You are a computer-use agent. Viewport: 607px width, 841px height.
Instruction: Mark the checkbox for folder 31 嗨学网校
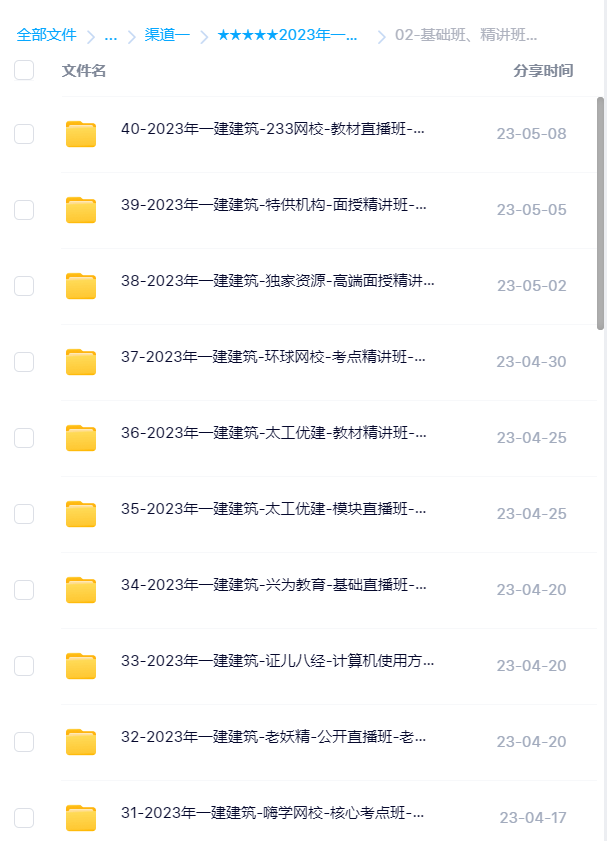click(x=24, y=818)
